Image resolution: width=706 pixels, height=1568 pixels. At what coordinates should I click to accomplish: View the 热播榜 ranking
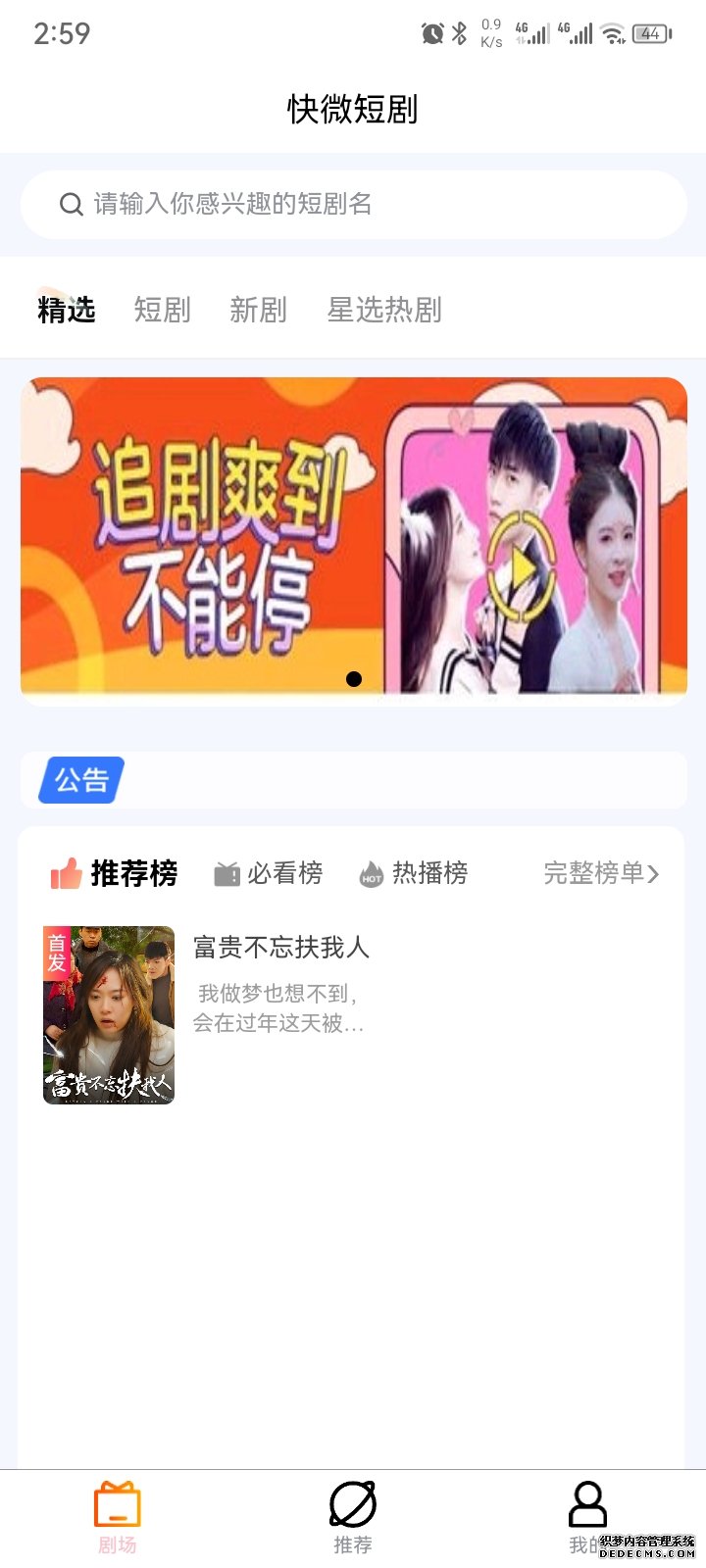414,872
